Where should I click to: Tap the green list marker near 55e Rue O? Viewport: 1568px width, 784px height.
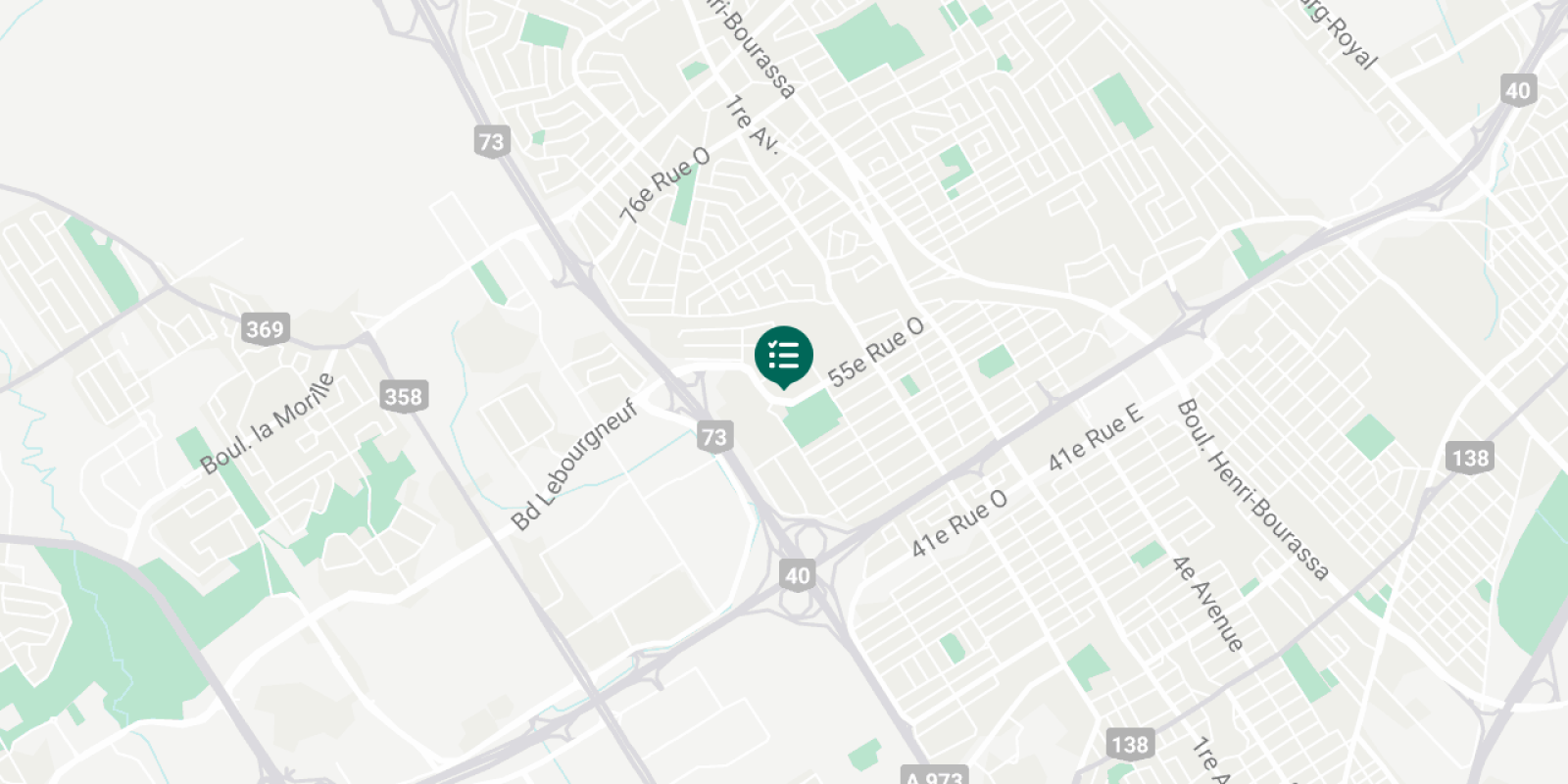point(783,356)
